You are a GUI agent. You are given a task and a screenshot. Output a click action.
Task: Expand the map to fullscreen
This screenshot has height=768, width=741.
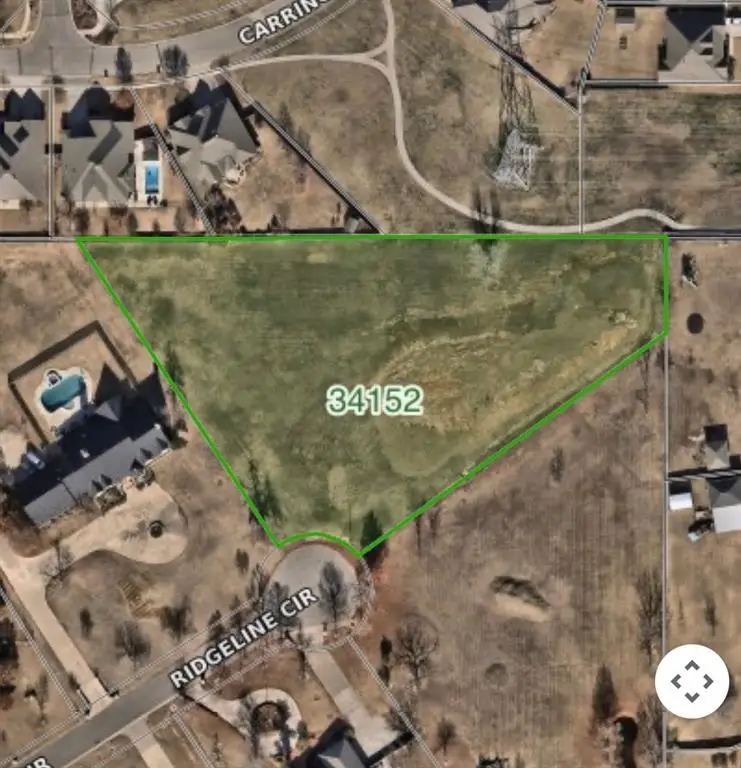pos(691,682)
